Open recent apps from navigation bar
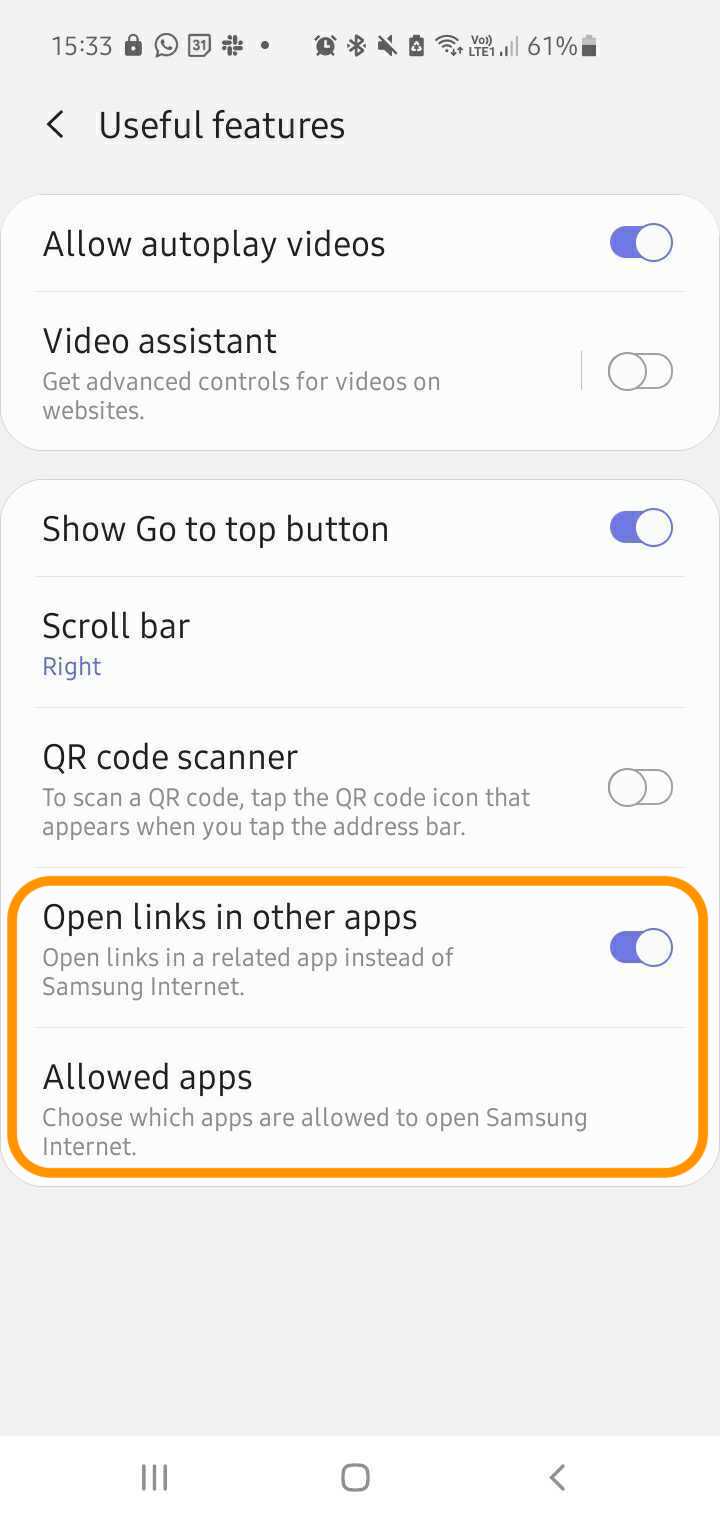Screen dimensions: 720x1520 (x=154, y=1477)
